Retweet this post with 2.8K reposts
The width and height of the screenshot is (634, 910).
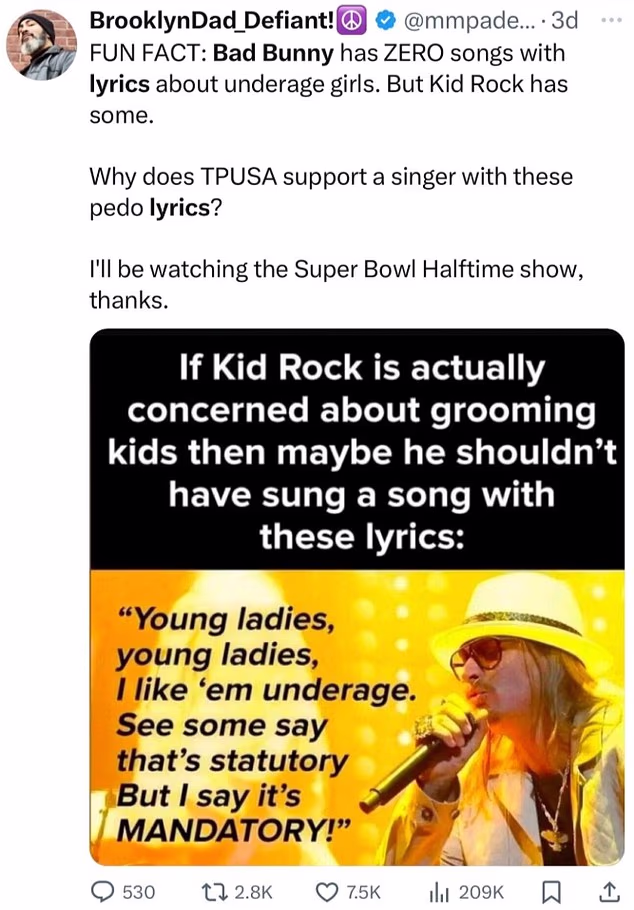(239, 891)
